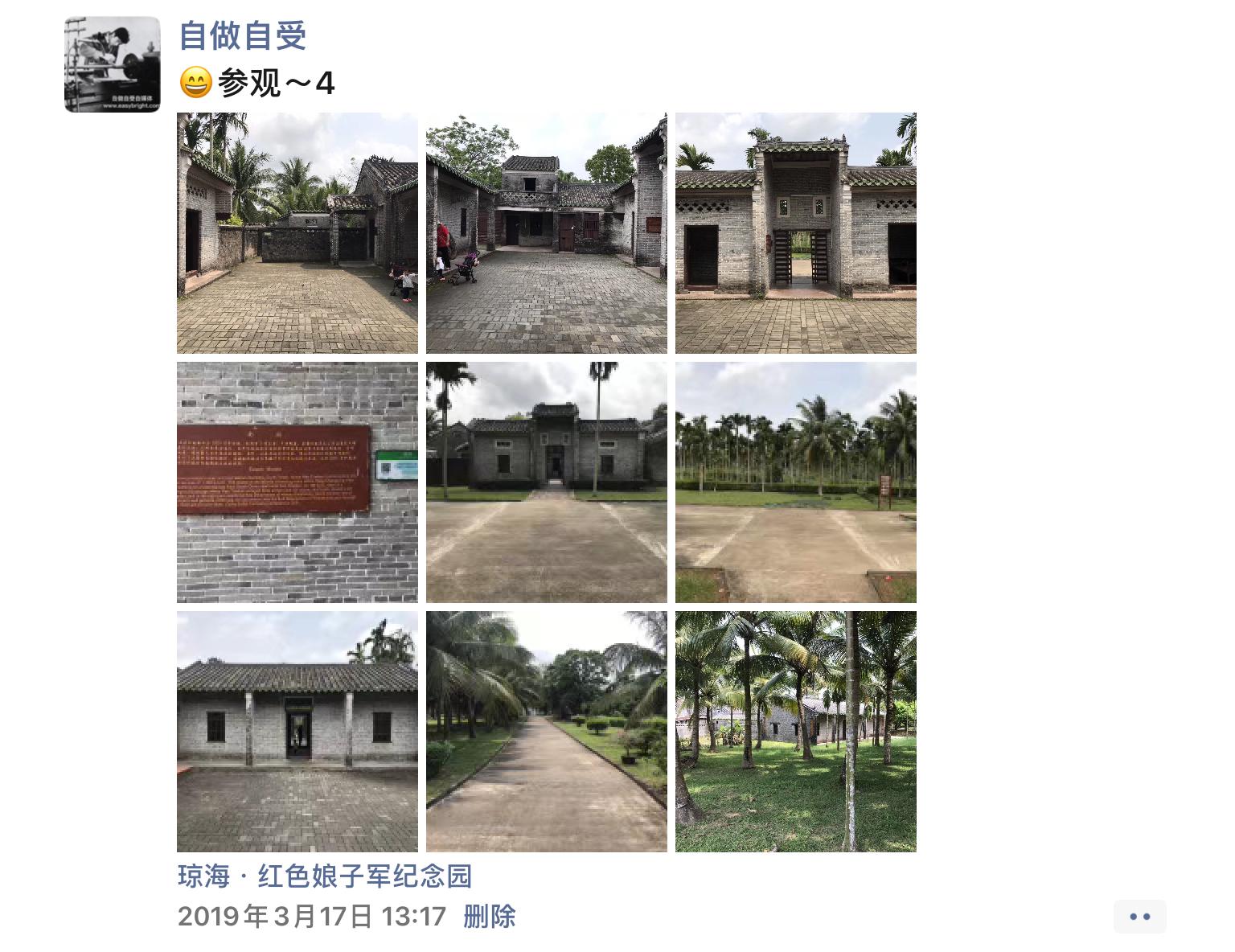The height and width of the screenshot is (952, 1235).
Task: View the first photo with the walled courtyard
Action: 297,232
